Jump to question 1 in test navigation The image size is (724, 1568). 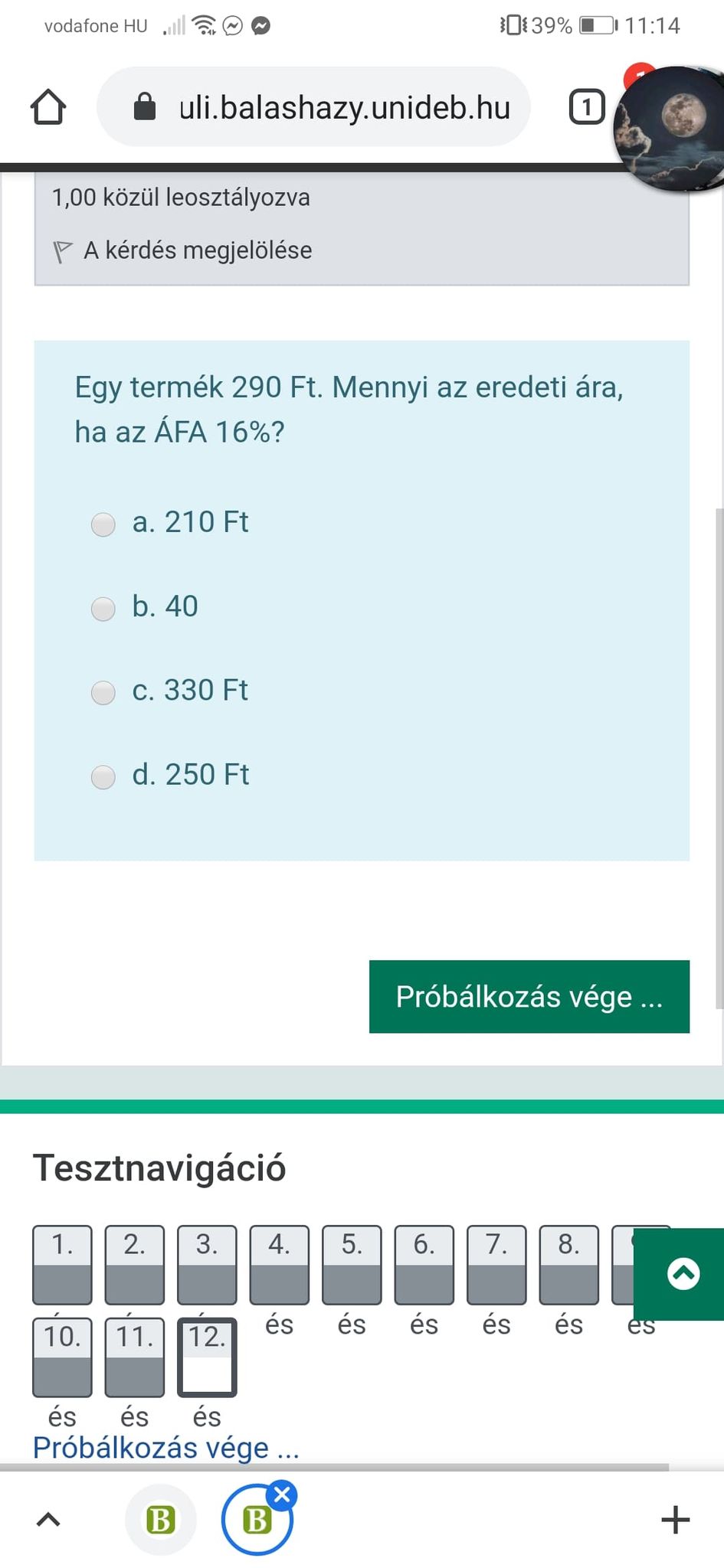tap(62, 1264)
